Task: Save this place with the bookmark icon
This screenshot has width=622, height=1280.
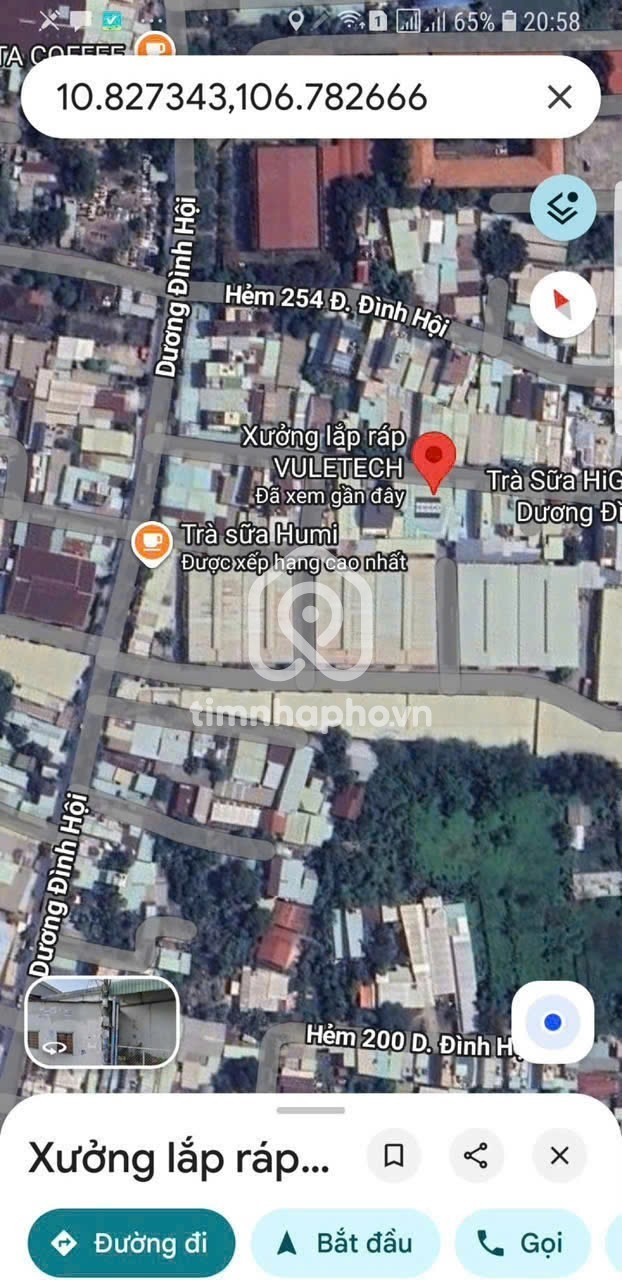Action: 394,1156
